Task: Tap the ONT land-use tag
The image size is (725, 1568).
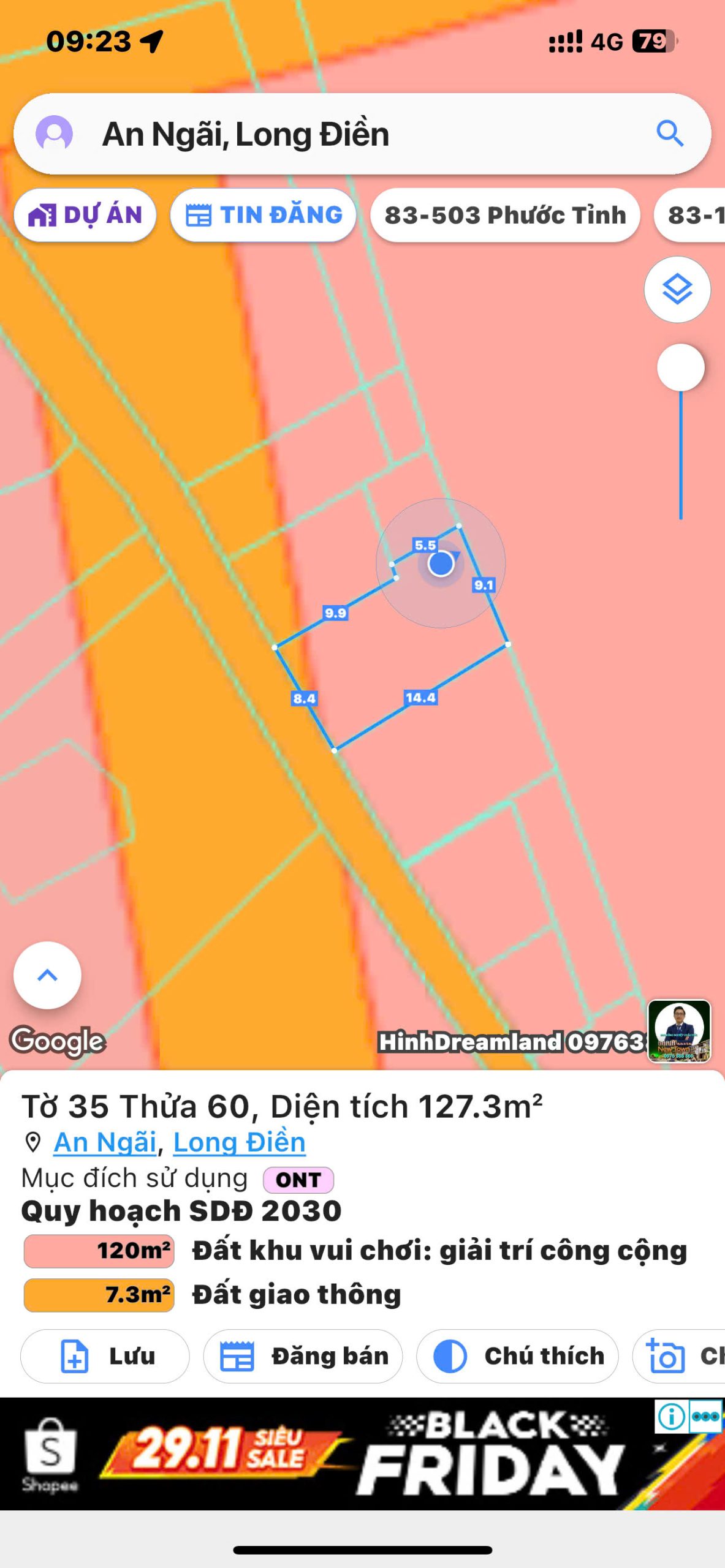Action: 298,1180
